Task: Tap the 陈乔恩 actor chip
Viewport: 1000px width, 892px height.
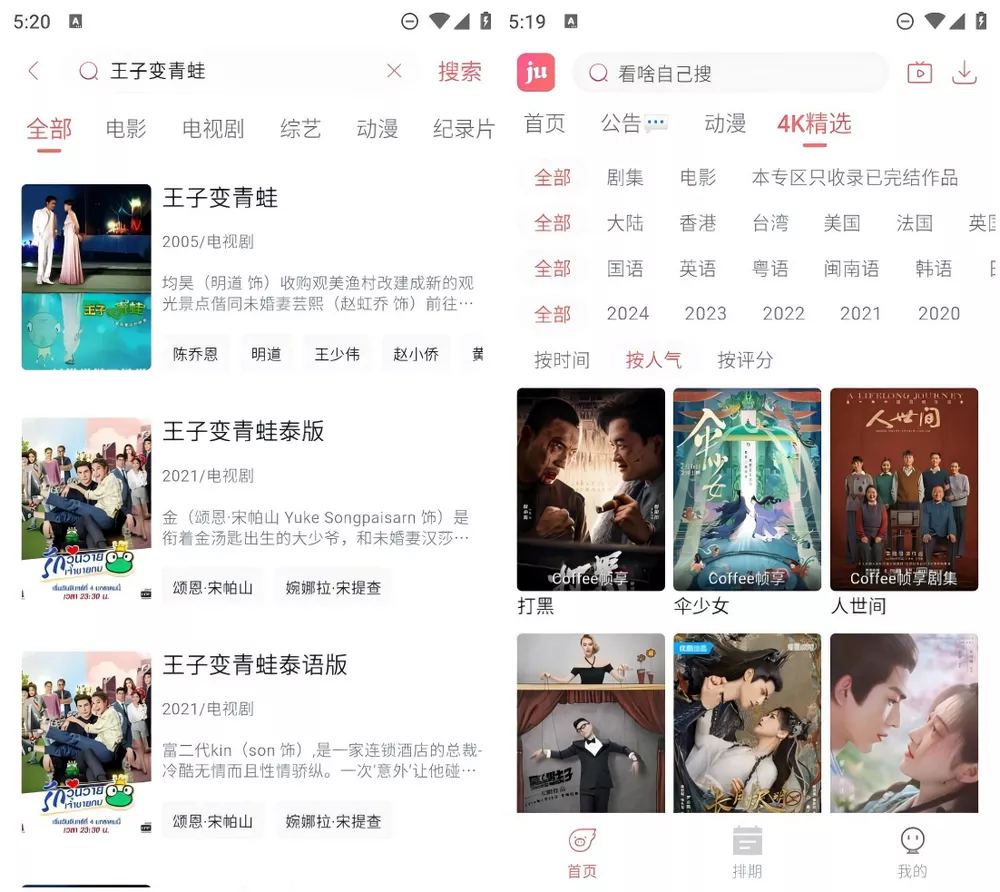Action: 196,354
